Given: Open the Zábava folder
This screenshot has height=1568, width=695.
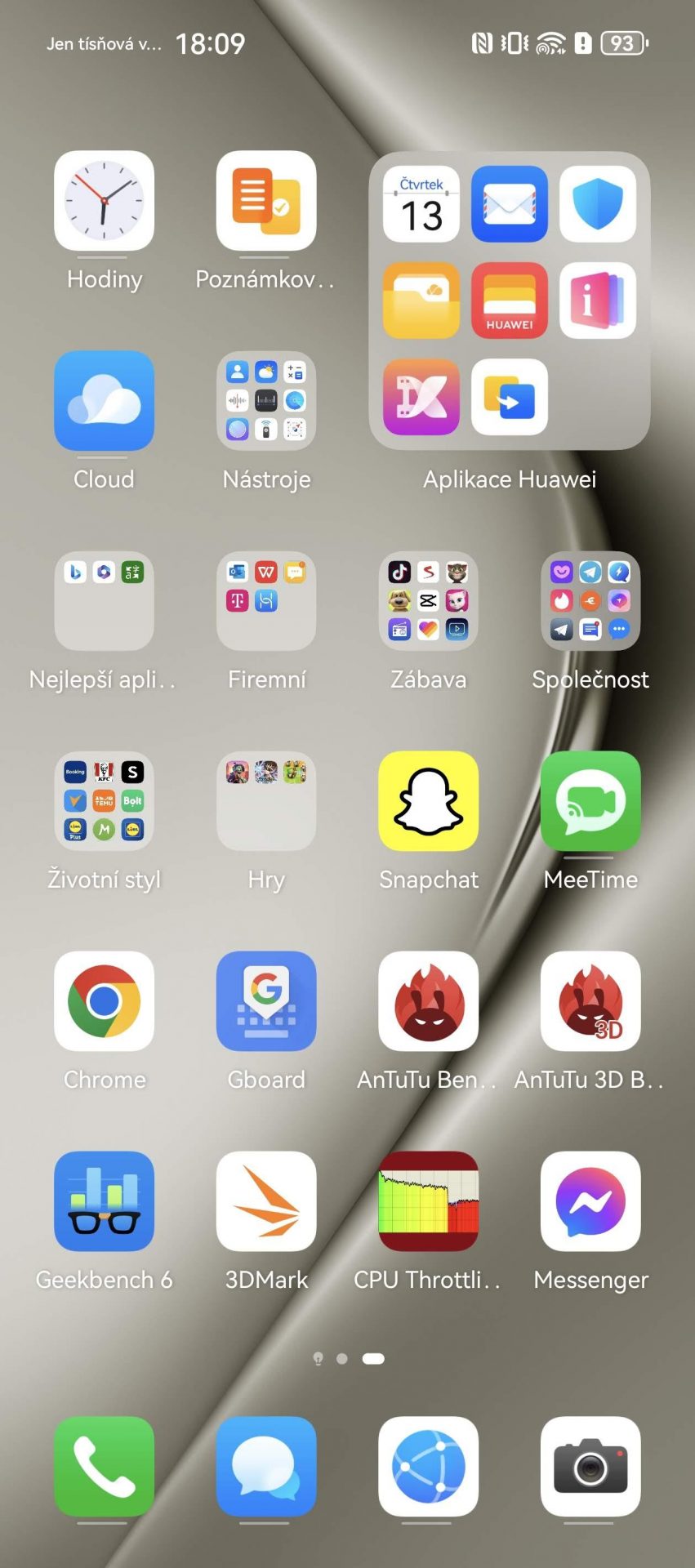Looking at the screenshot, I should (x=428, y=601).
